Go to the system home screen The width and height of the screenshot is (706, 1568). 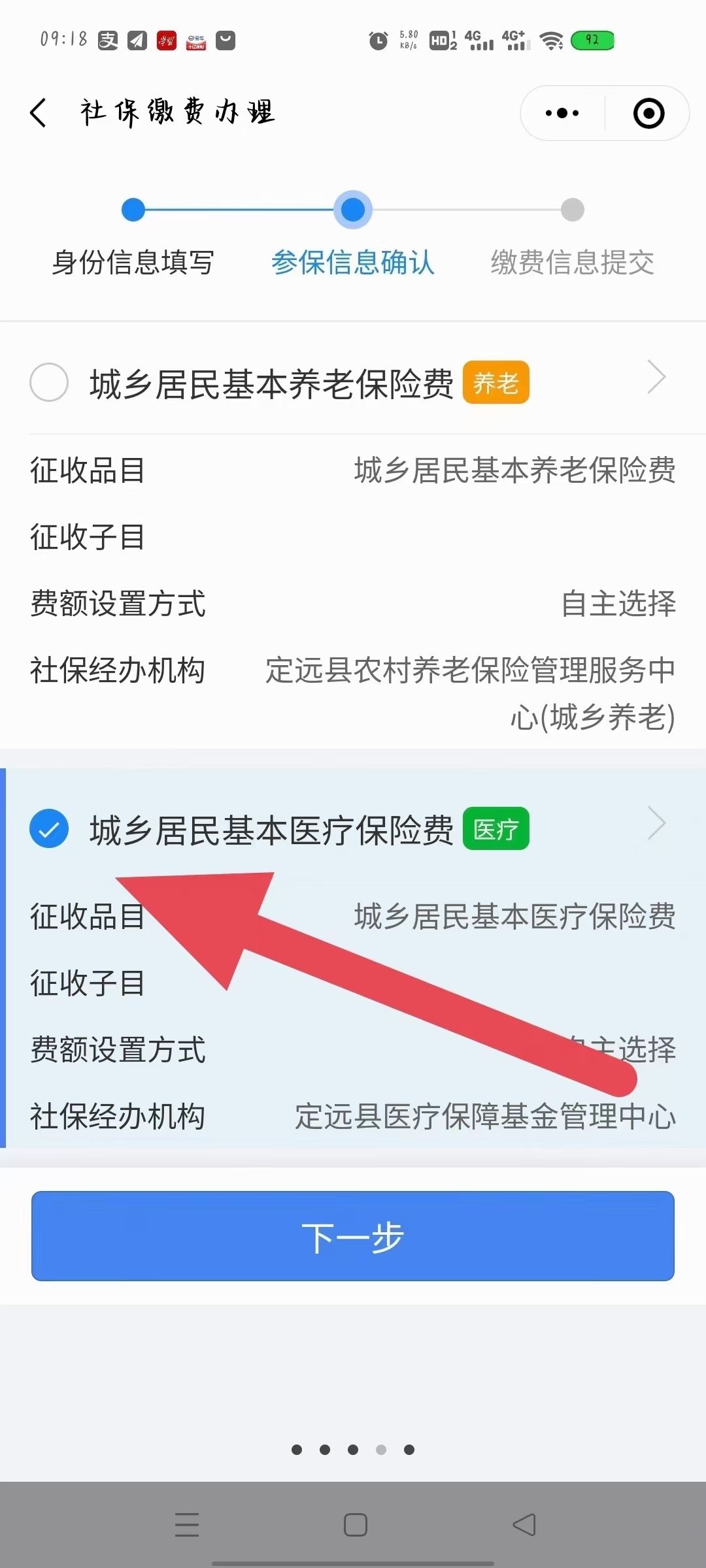tap(355, 1525)
